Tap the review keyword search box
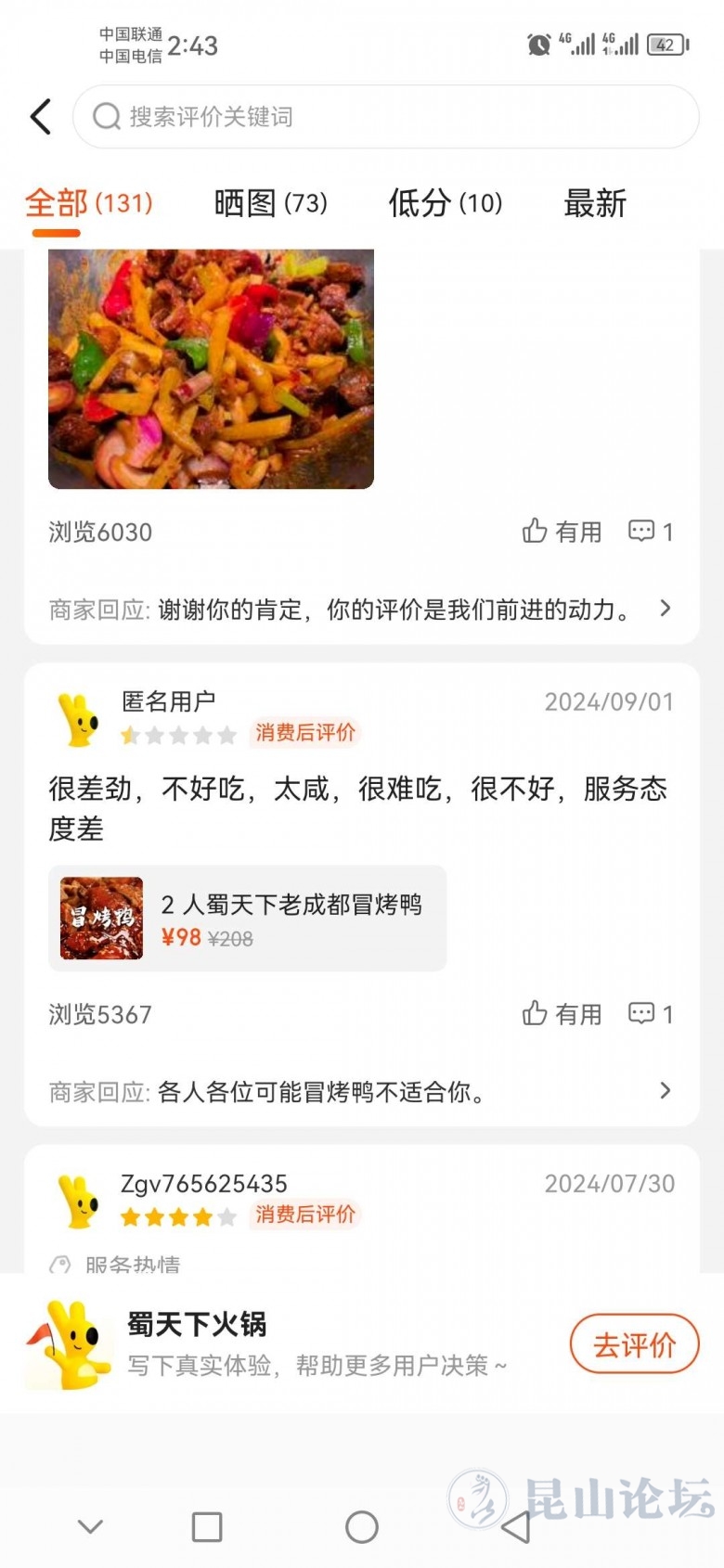 tap(385, 117)
